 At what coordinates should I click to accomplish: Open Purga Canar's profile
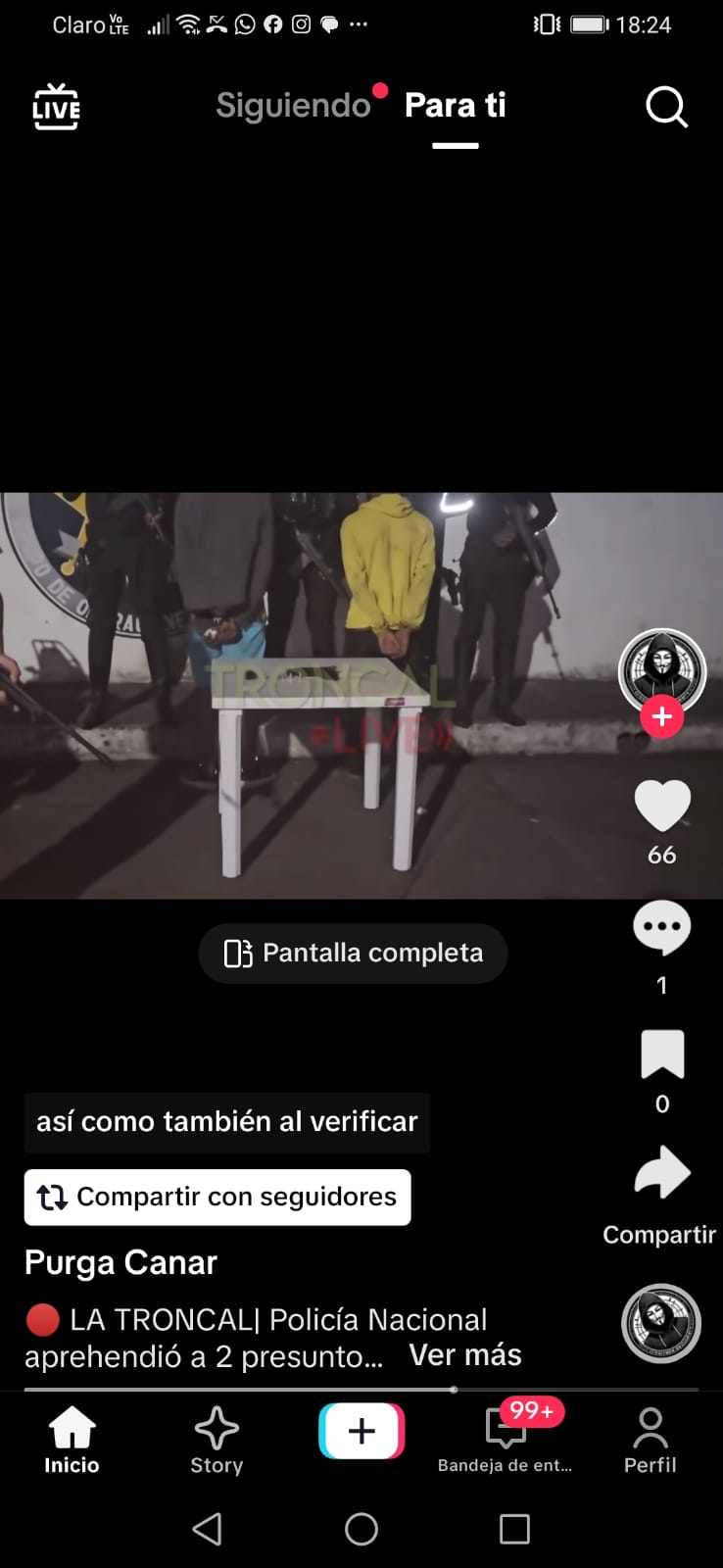pyautogui.click(x=120, y=1262)
